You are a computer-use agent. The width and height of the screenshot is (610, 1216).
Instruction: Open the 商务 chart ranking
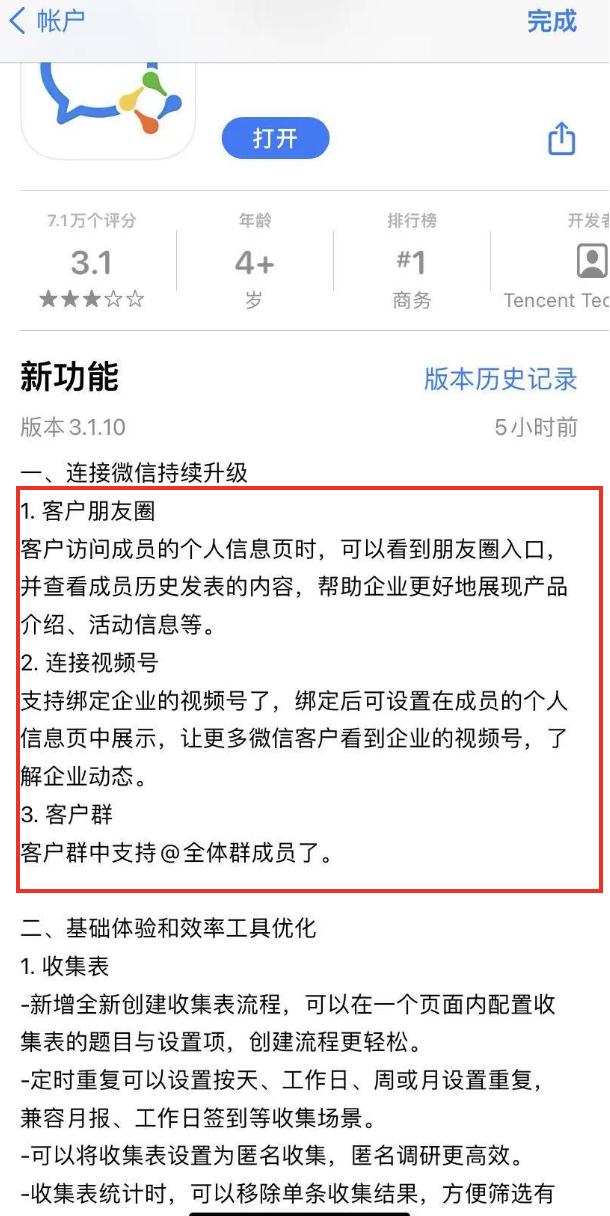click(411, 260)
